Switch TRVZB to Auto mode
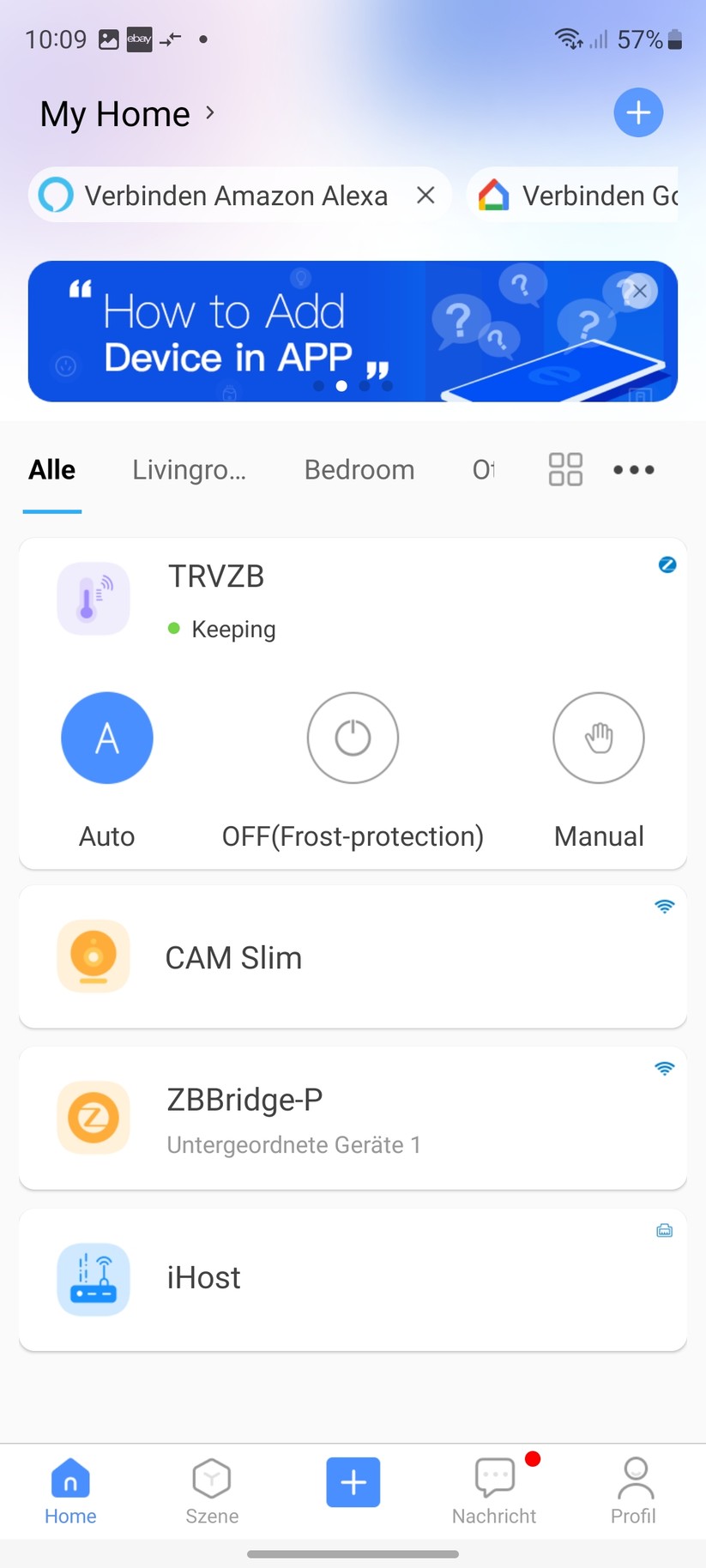 pyautogui.click(x=106, y=738)
